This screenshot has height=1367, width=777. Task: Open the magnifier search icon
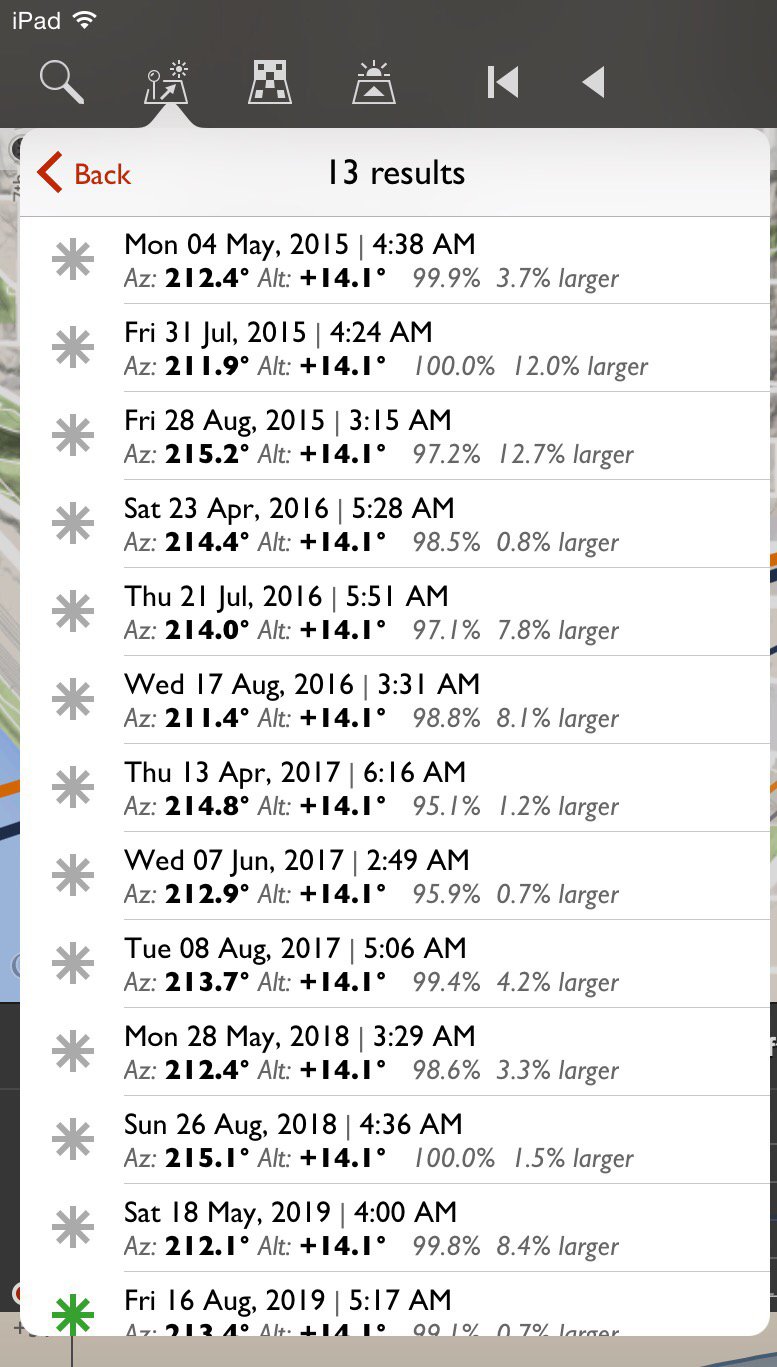coord(62,81)
